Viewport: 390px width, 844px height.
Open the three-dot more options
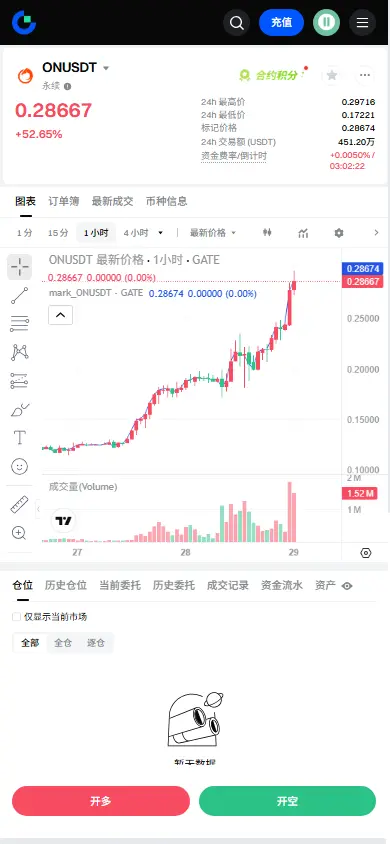pos(365,75)
